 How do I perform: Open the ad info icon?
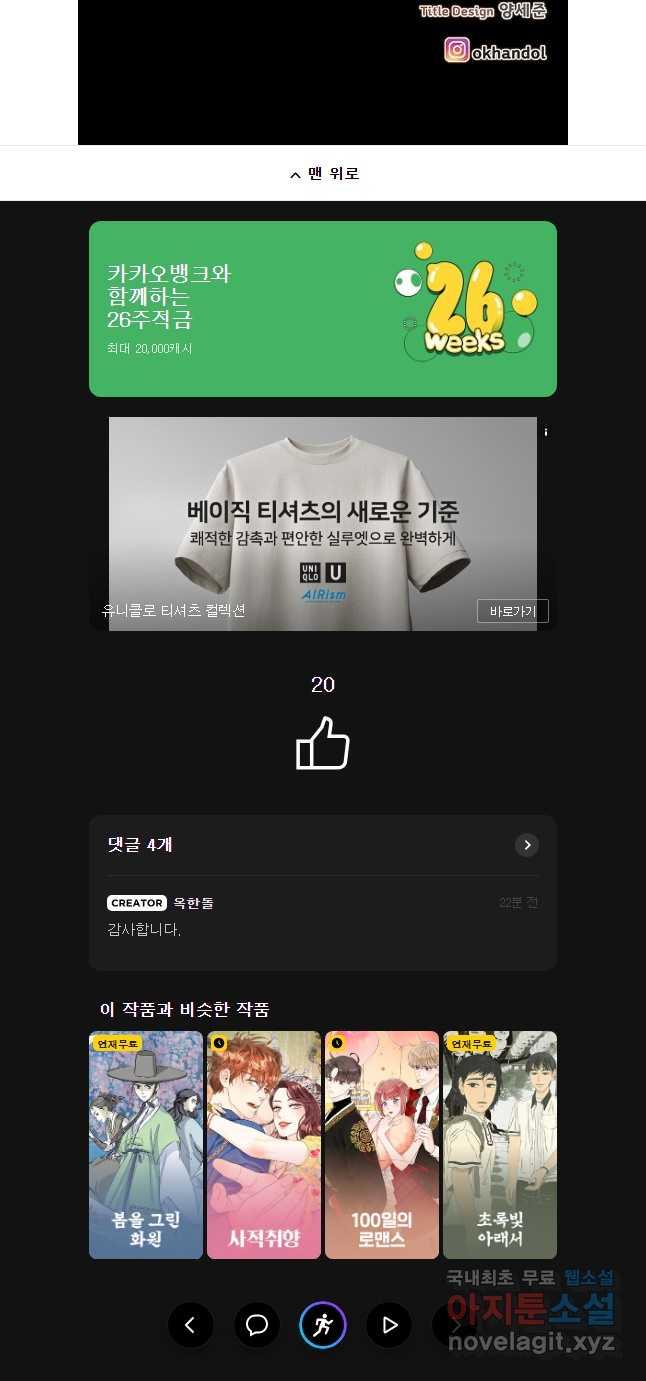pos(546,432)
